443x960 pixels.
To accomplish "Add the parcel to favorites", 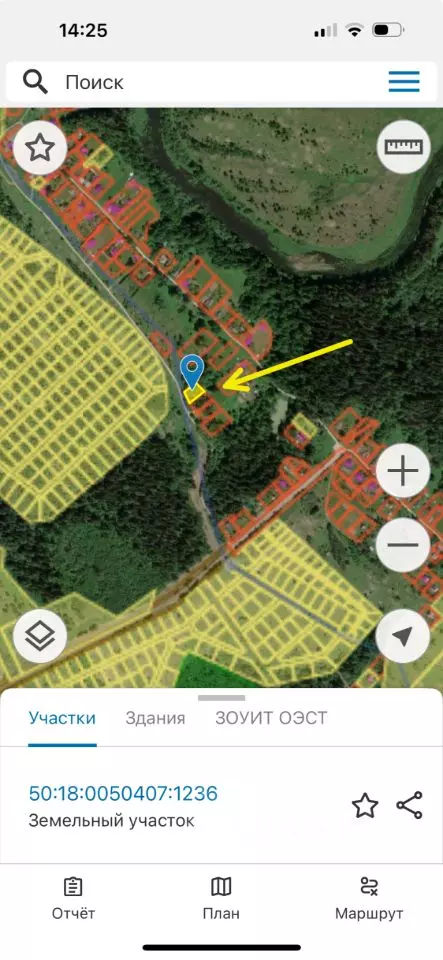I will click(365, 806).
